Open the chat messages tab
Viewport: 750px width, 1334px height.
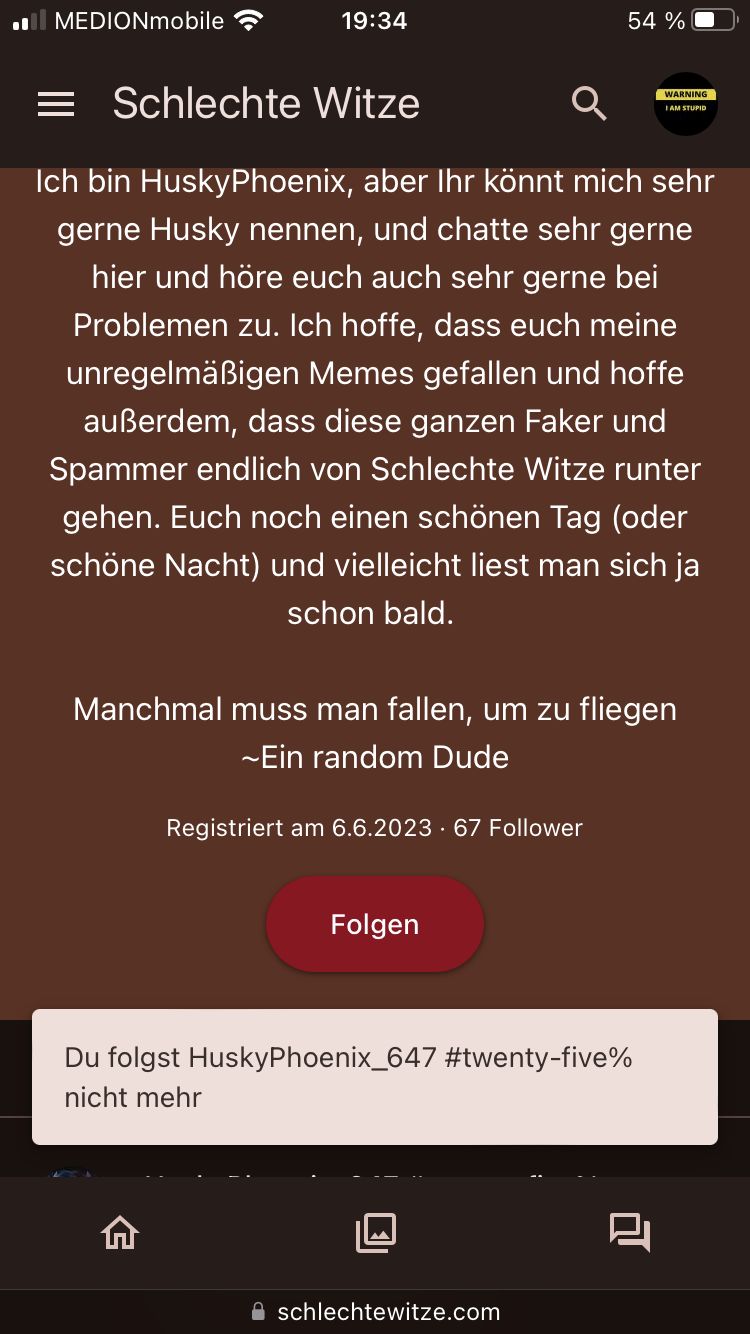point(630,1232)
